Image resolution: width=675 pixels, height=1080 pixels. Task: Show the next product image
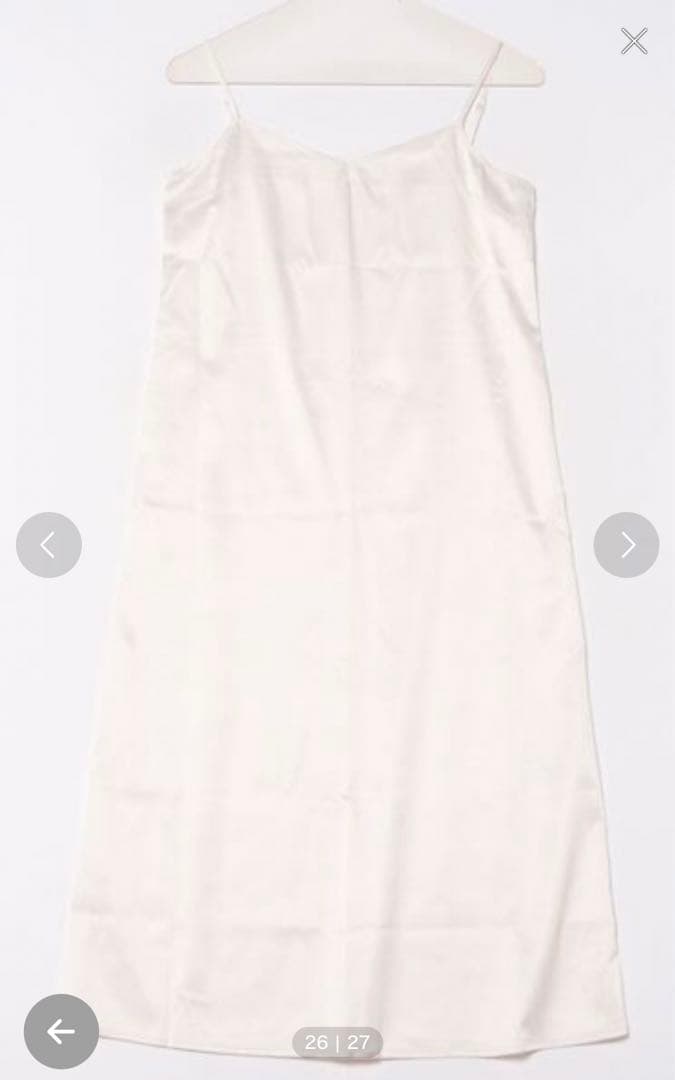point(626,545)
